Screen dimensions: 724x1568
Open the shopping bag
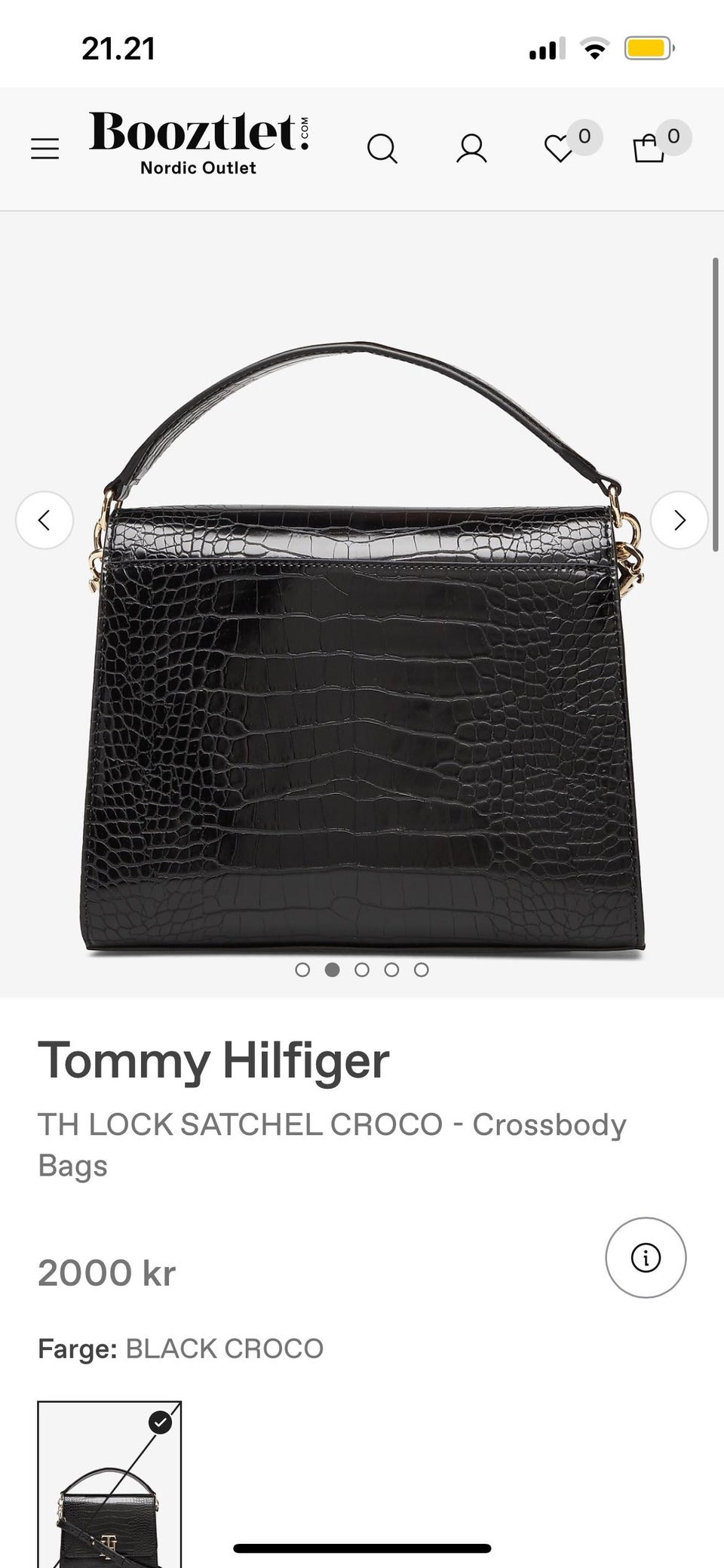click(649, 149)
